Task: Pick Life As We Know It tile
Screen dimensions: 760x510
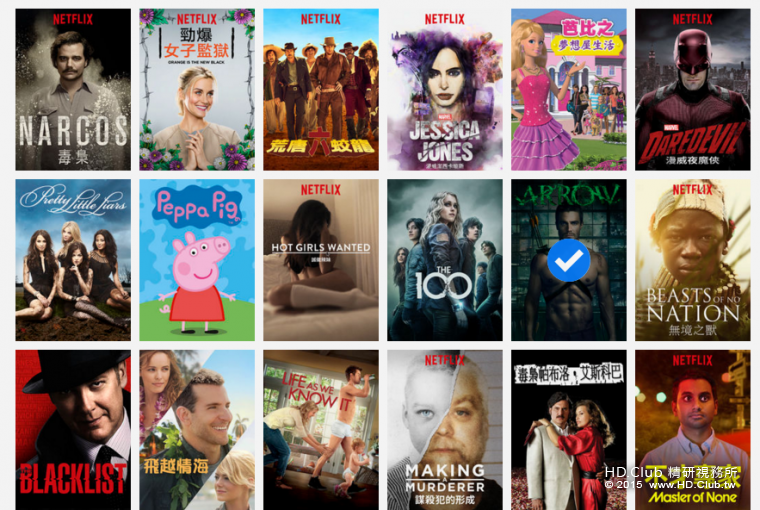Action: [321, 430]
